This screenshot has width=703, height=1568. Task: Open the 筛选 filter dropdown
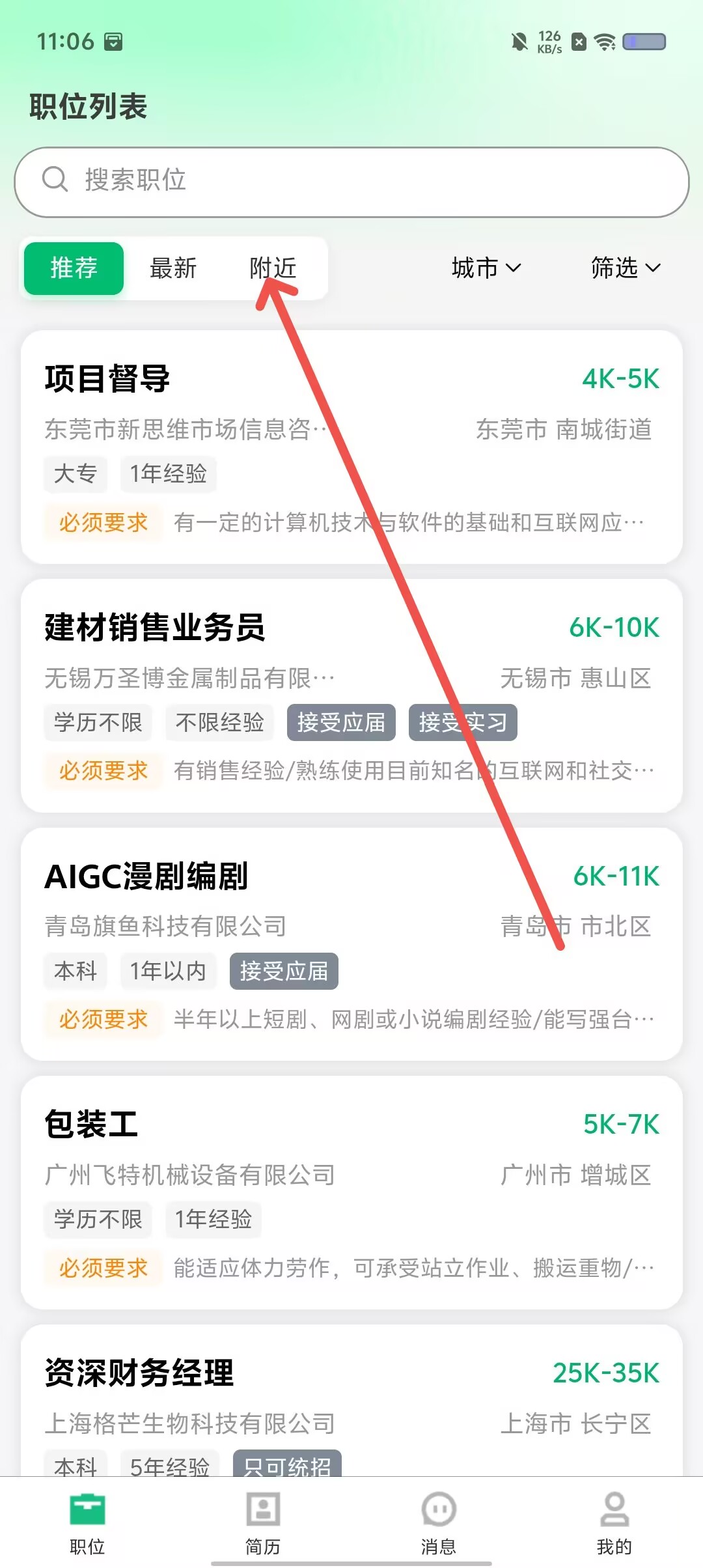click(626, 268)
